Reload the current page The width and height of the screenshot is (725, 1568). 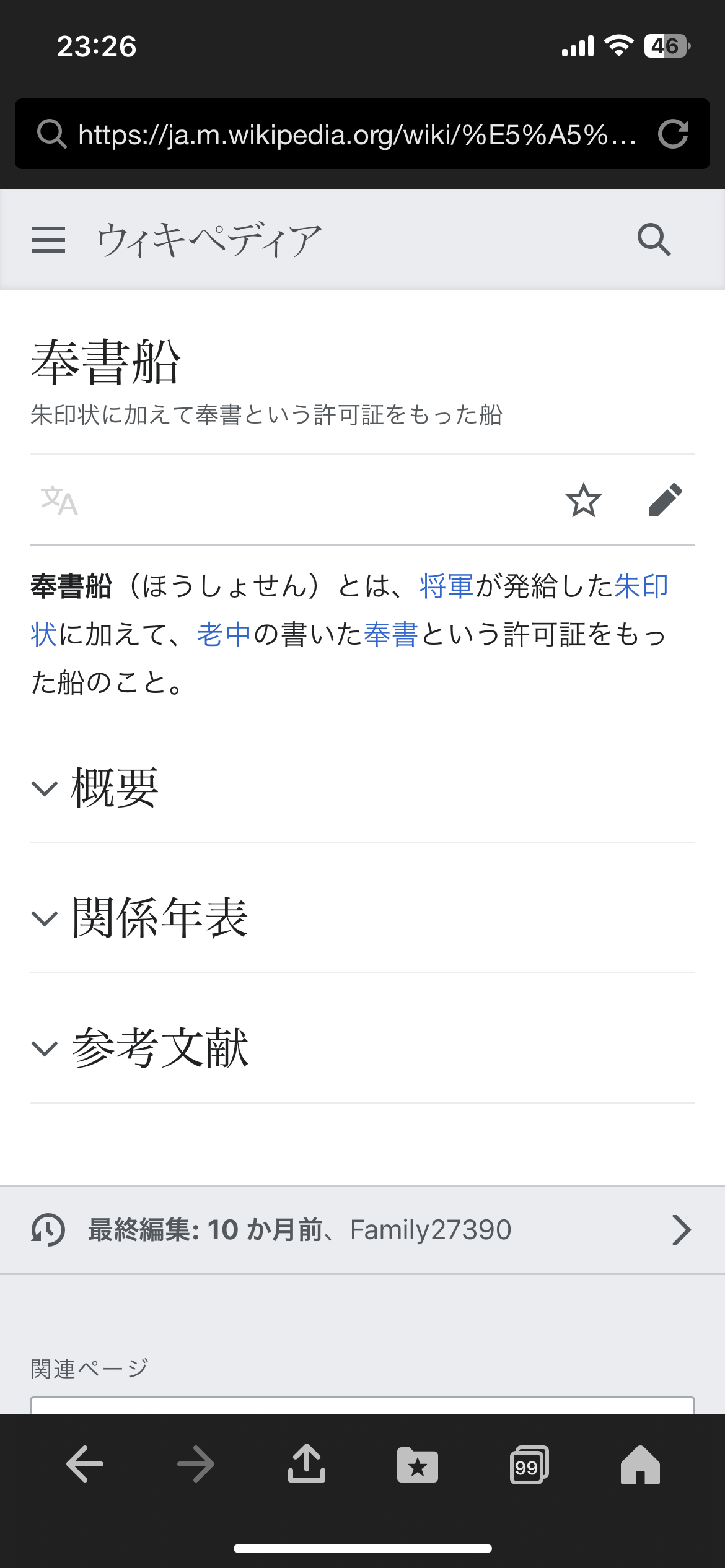[673, 134]
